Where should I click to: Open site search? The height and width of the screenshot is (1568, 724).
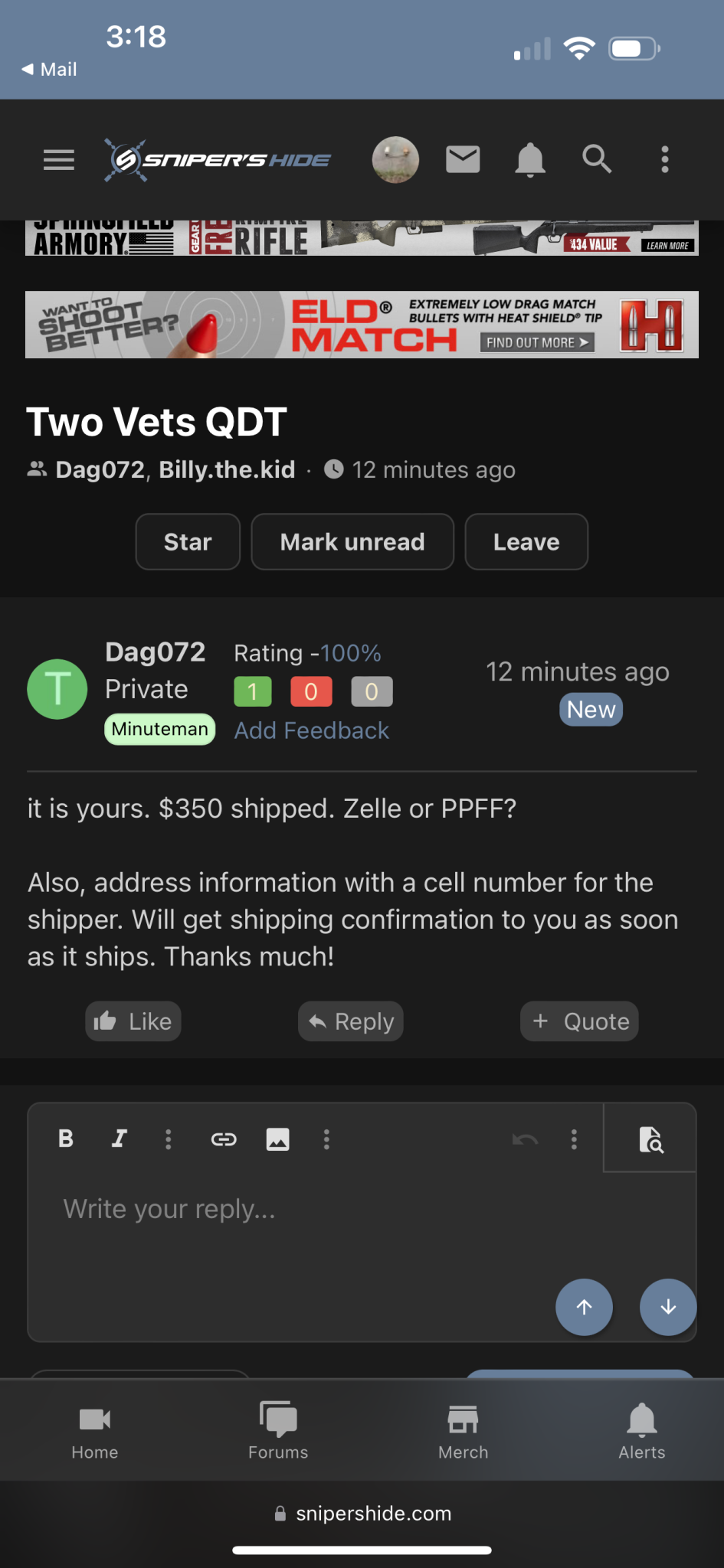point(597,159)
